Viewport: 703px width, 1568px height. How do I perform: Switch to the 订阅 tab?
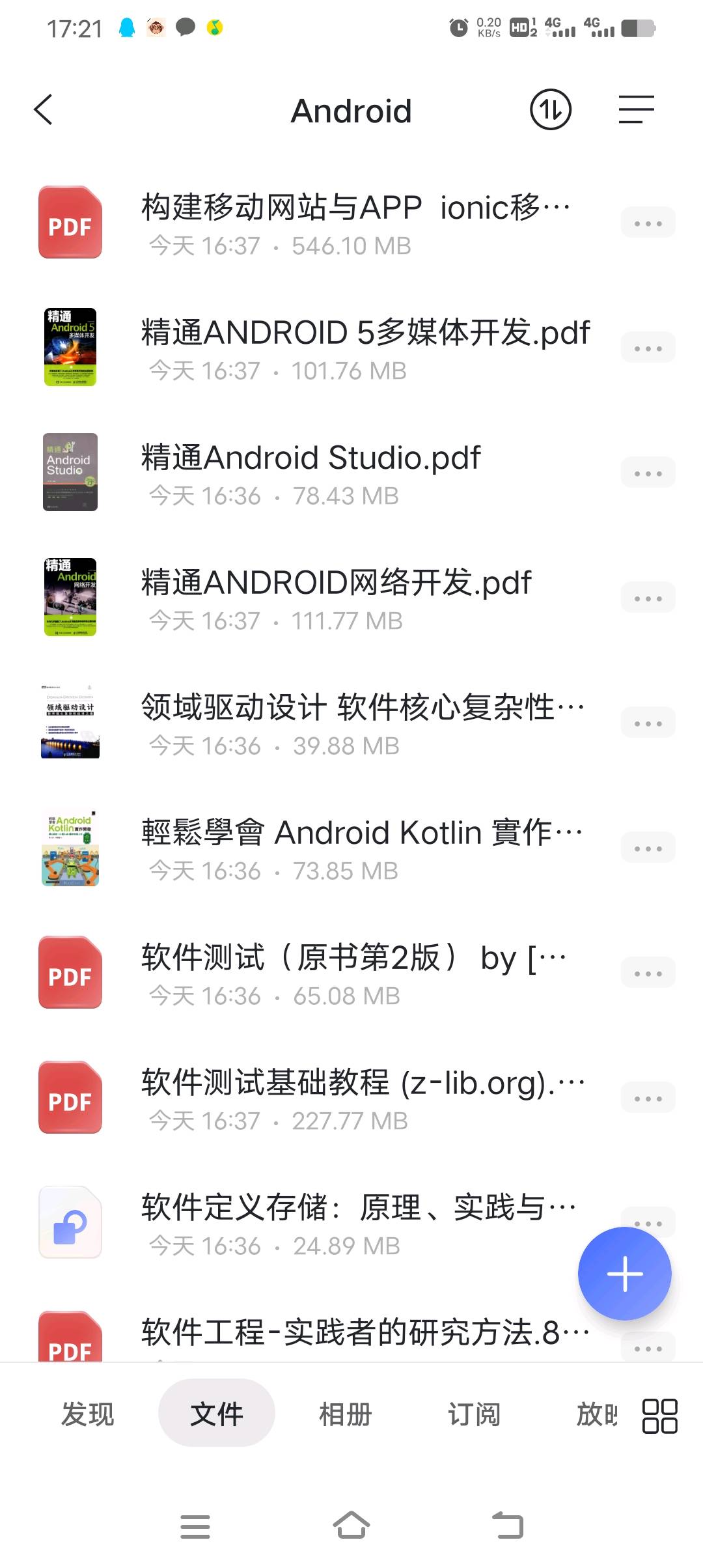click(474, 1414)
